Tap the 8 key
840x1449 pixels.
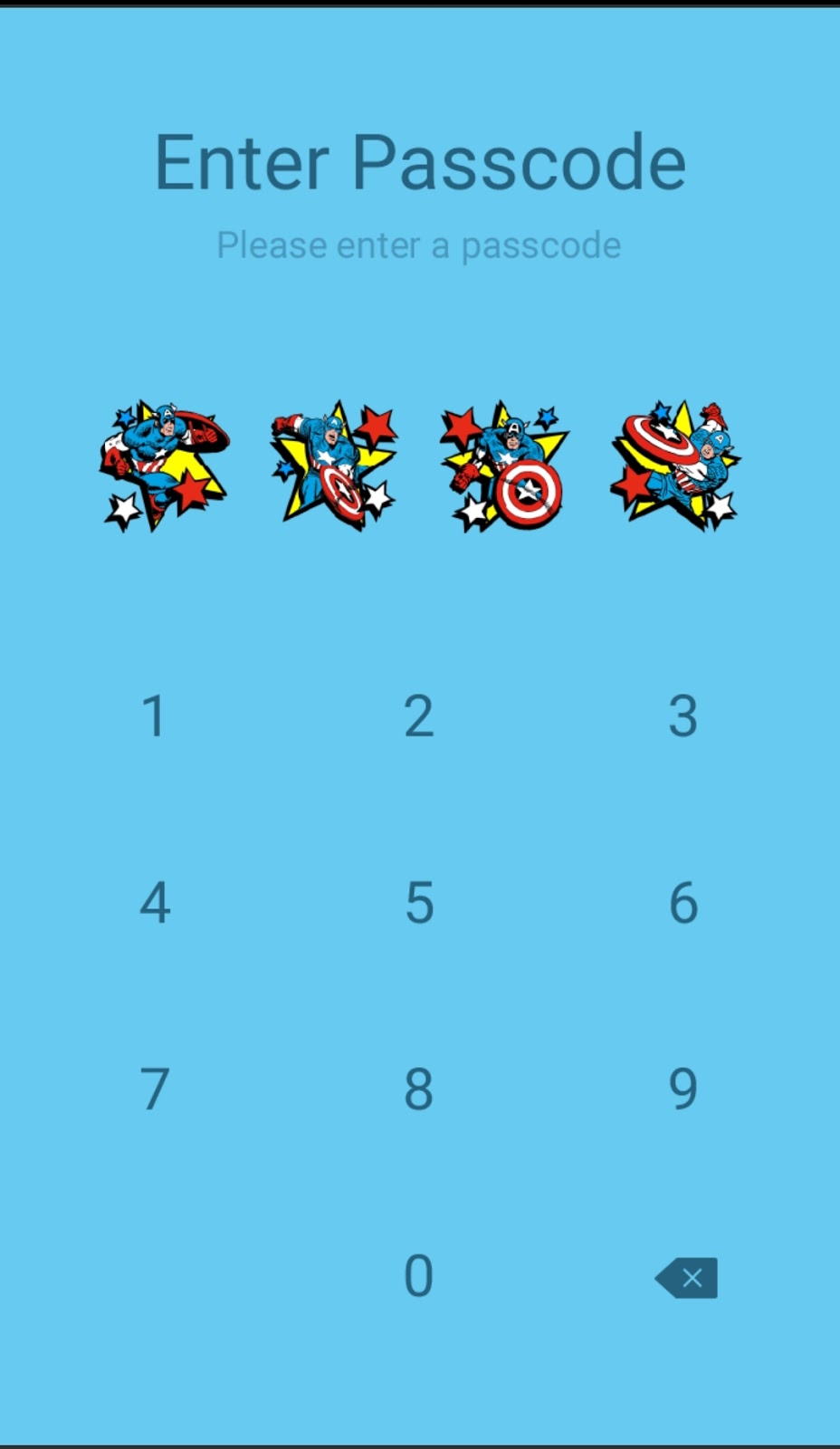pos(419,1089)
